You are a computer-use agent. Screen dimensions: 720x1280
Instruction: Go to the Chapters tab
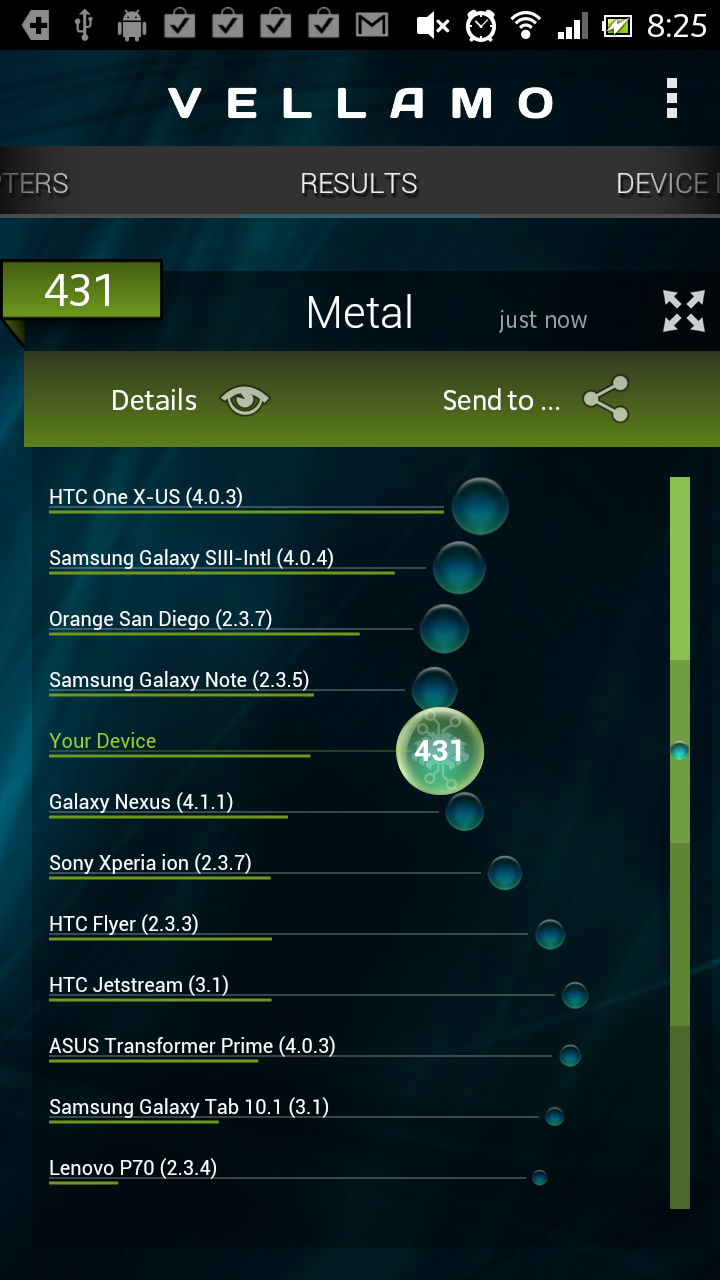coord(34,184)
